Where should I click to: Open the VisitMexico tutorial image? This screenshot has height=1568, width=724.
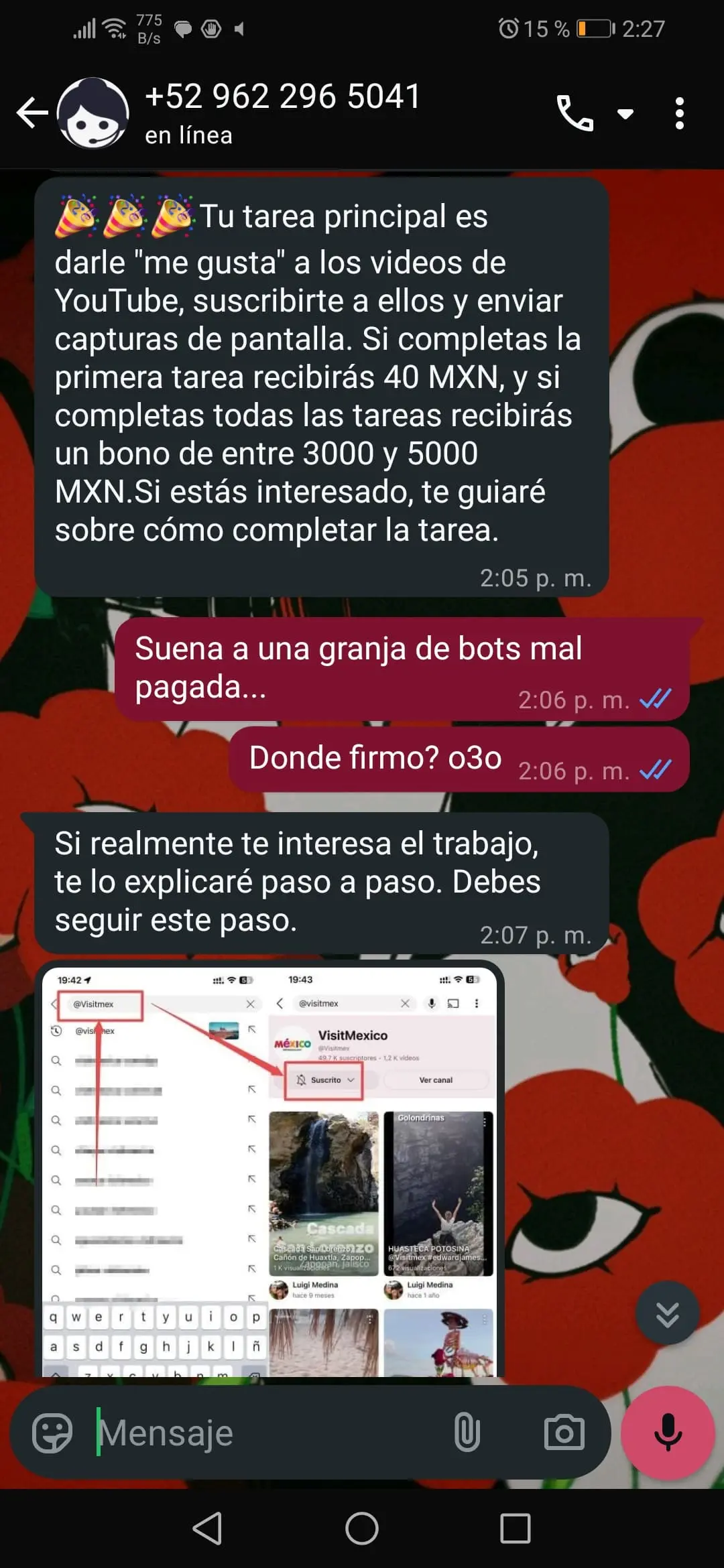(269, 1169)
